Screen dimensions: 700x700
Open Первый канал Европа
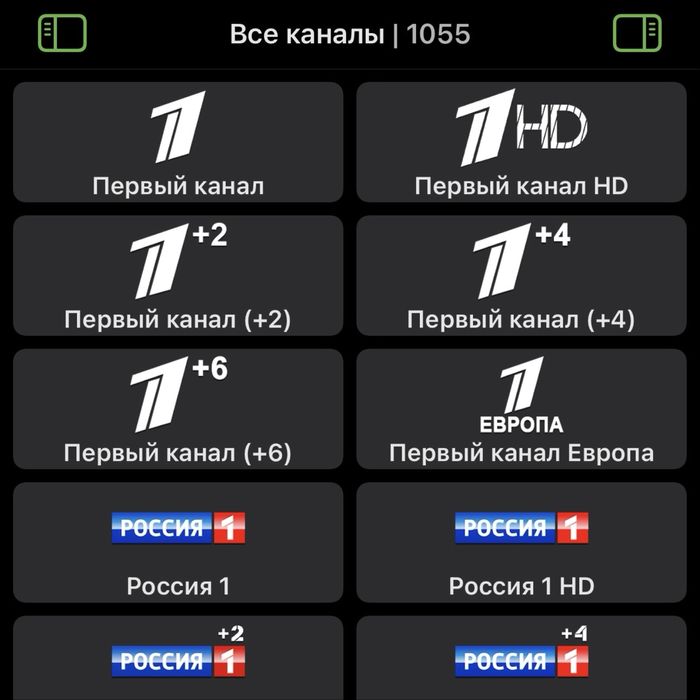point(521,409)
